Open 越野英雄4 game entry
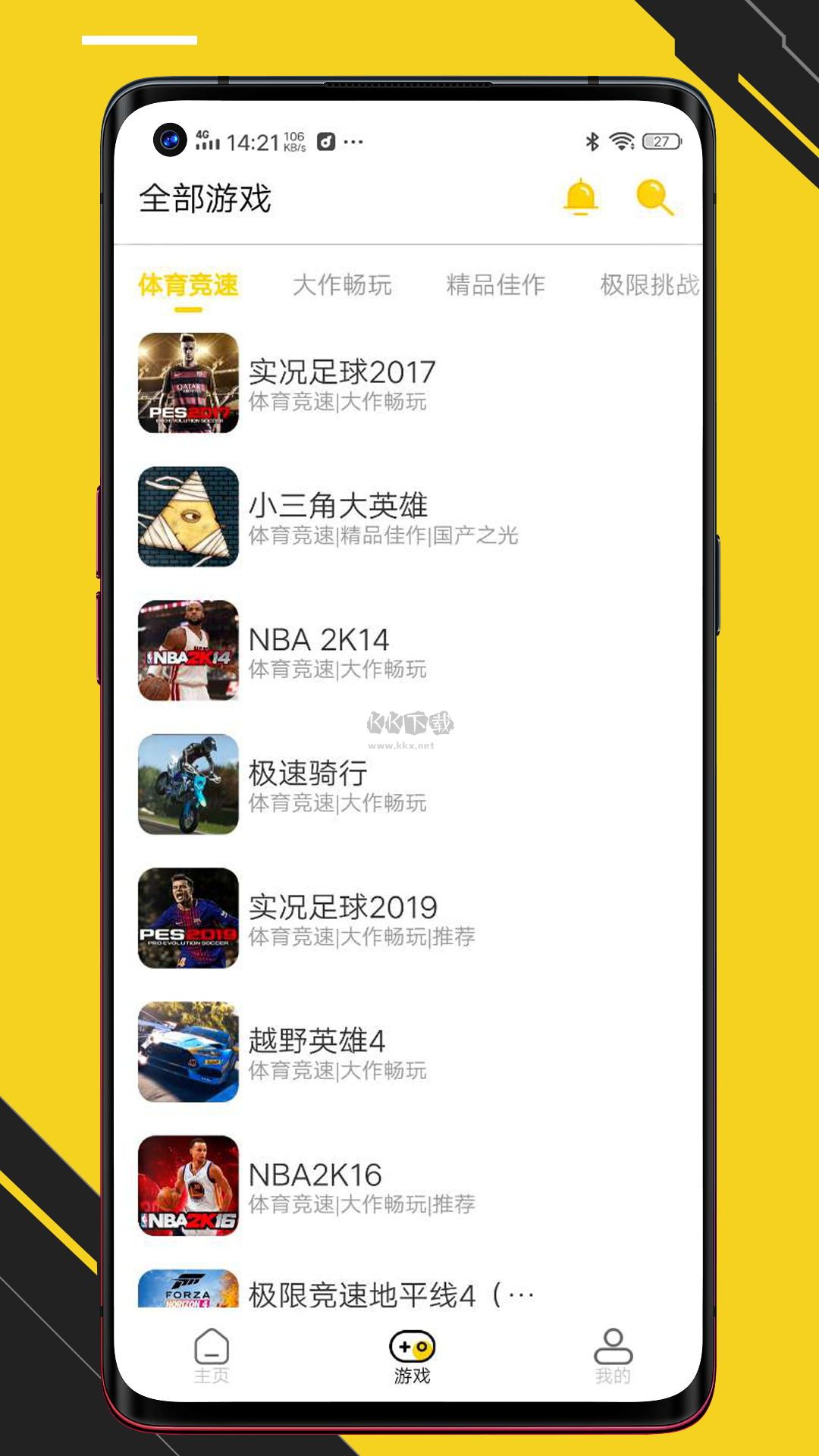Screen dimensions: 819x1456 click(x=318, y=1039)
